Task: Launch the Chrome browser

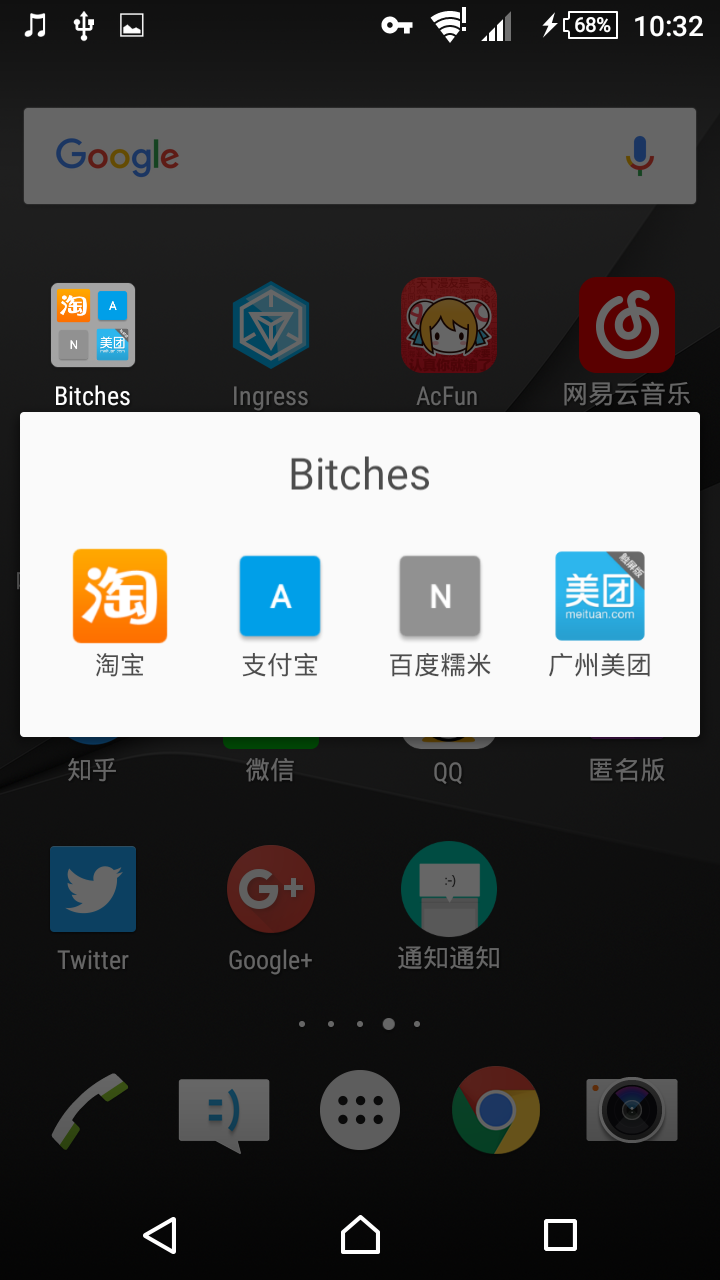Action: pyautogui.click(x=496, y=1110)
